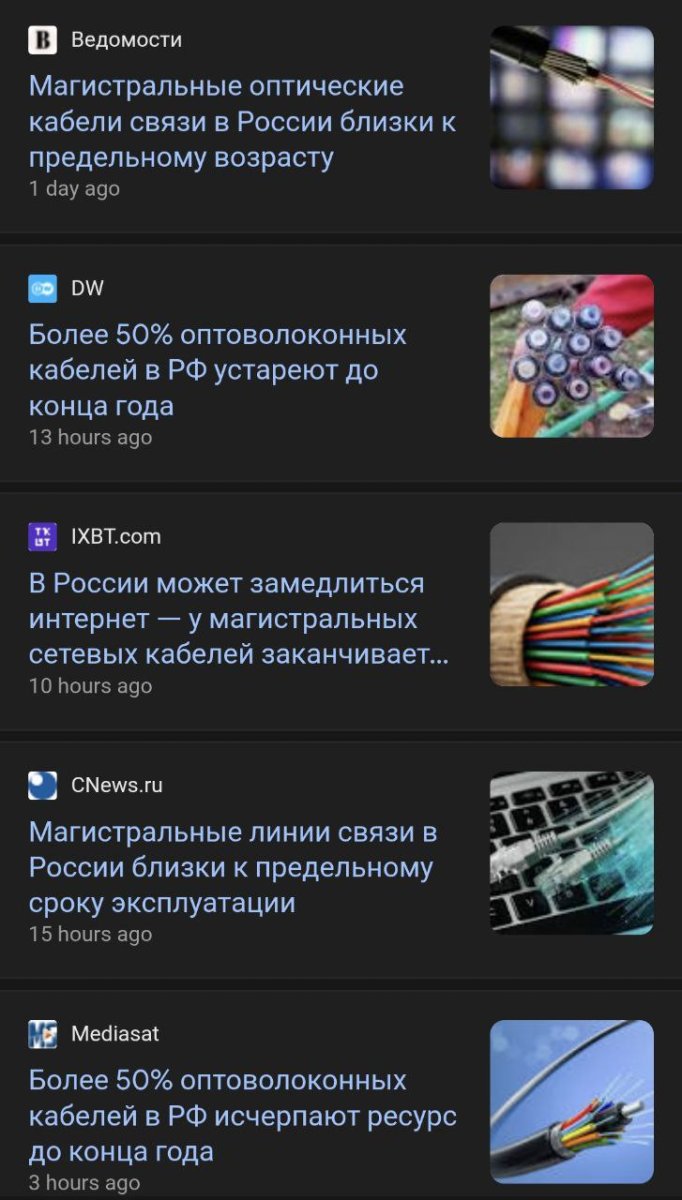This screenshot has height=1200, width=682.
Task: Open the Ведомости article about optical cables
Action: [242, 121]
